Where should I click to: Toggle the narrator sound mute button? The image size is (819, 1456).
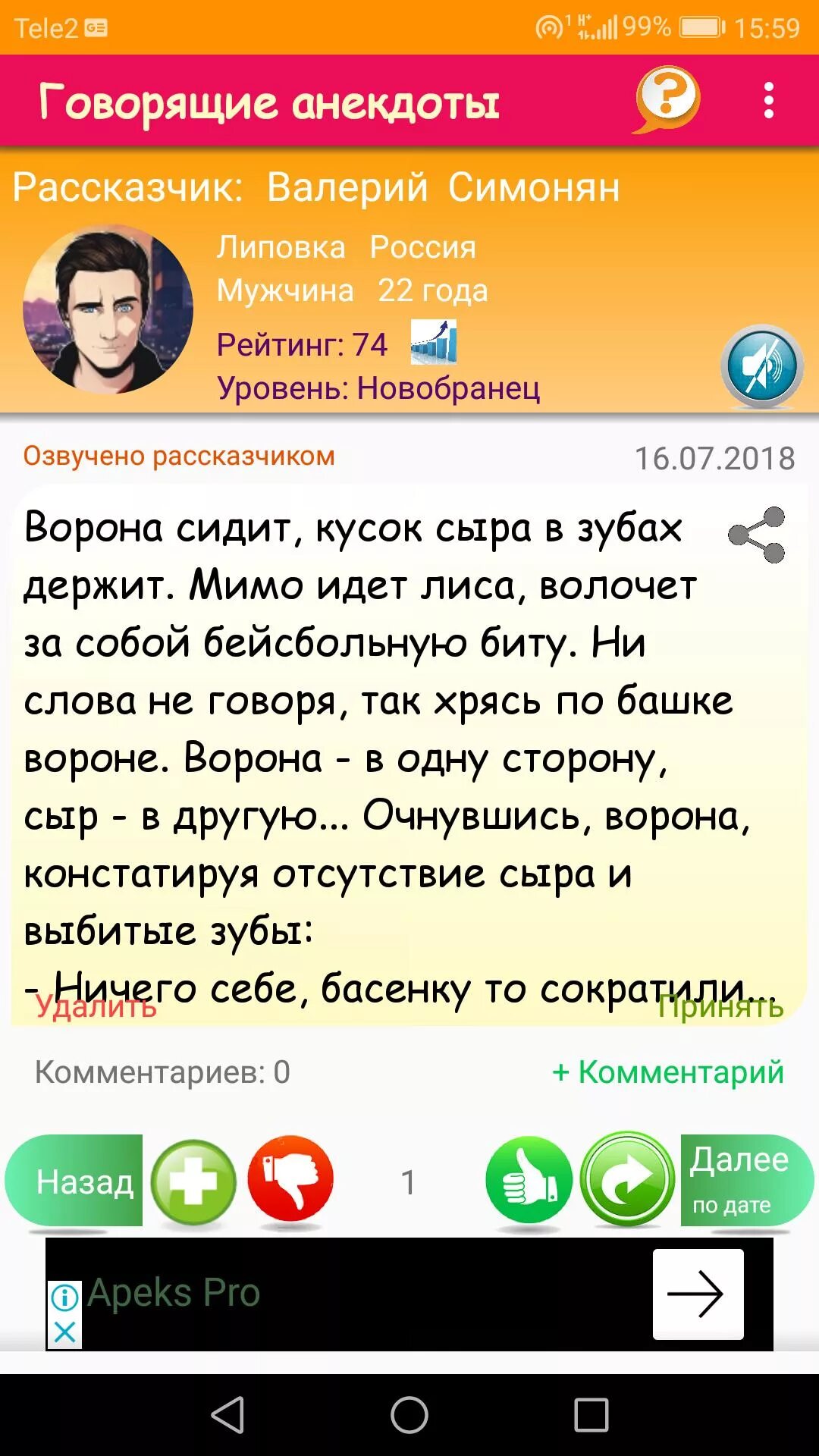tap(761, 367)
